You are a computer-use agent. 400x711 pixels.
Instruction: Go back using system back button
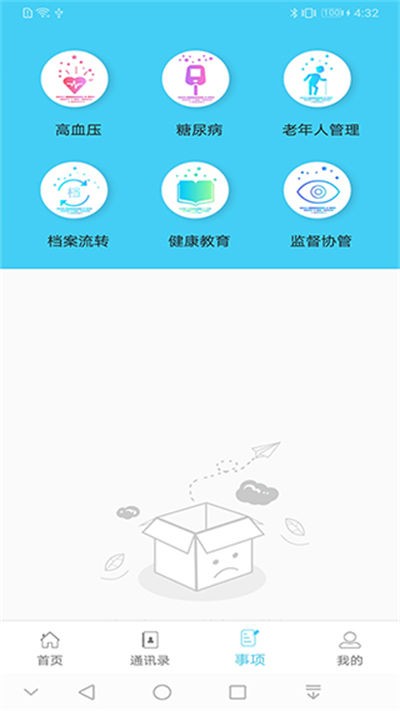pyautogui.click(x=87, y=692)
